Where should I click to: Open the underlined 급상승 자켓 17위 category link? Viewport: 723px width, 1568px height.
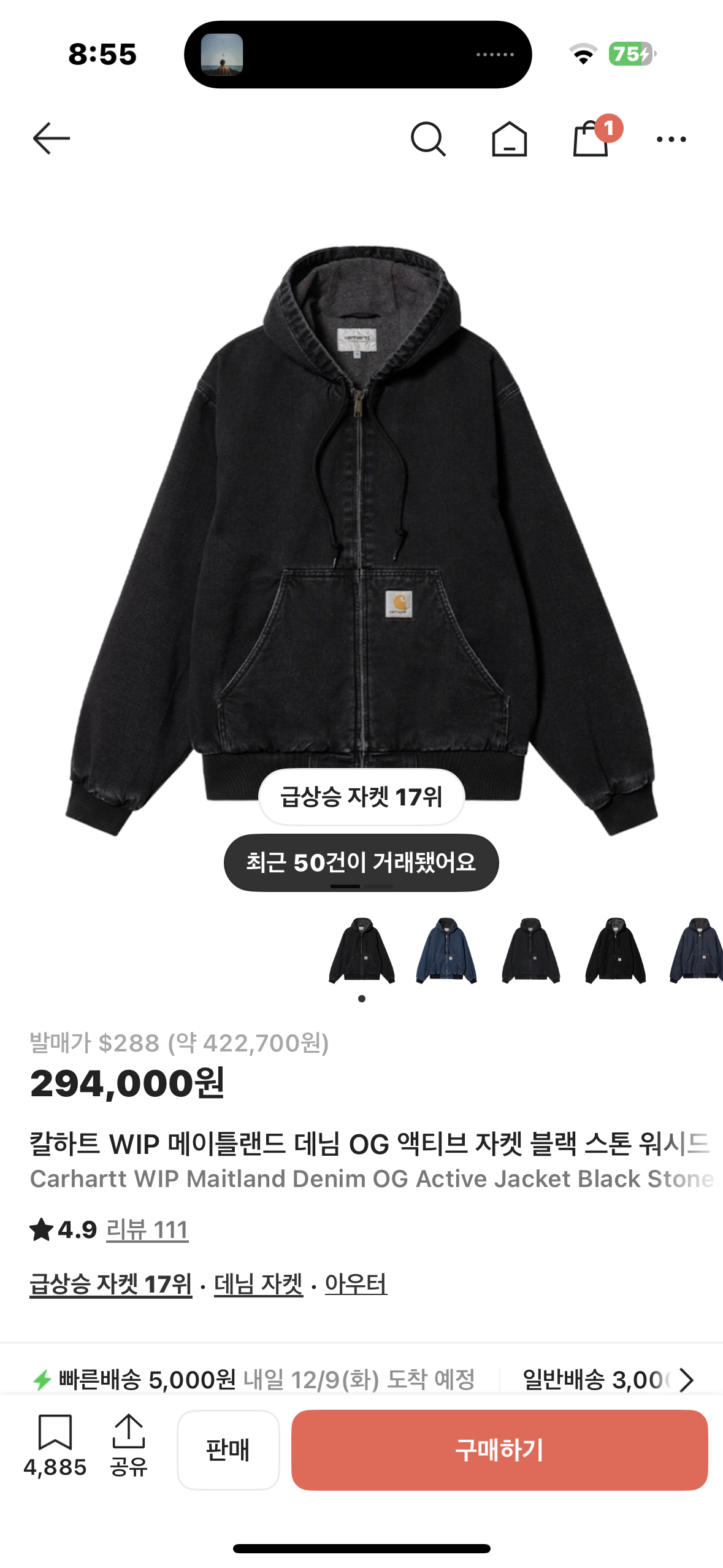click(111, 1284)
